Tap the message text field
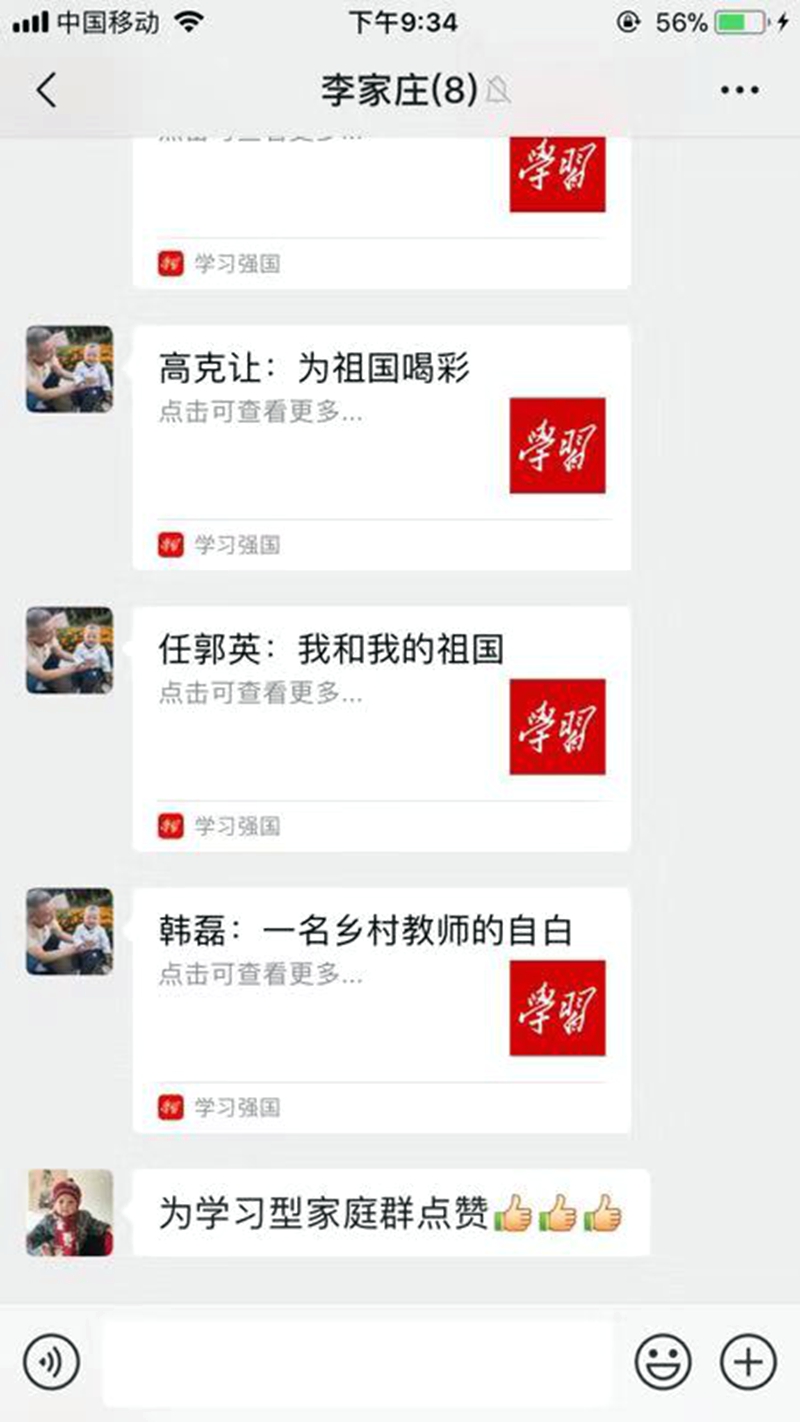This screenshot has height=1422, width=800. coord(357,1362)
